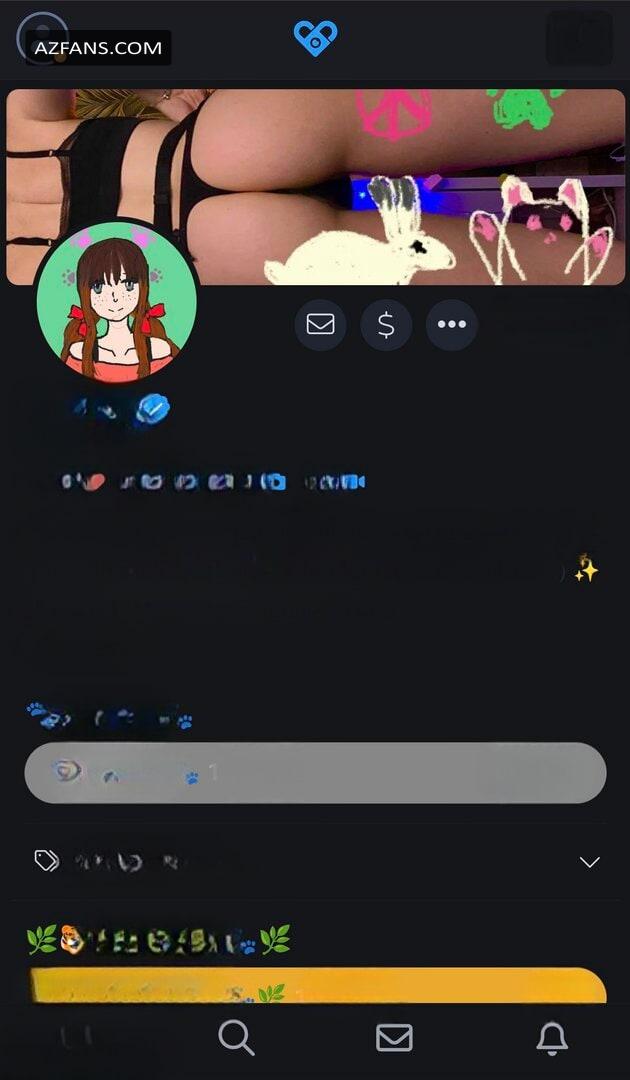Open the profile avatar picture

116,302
